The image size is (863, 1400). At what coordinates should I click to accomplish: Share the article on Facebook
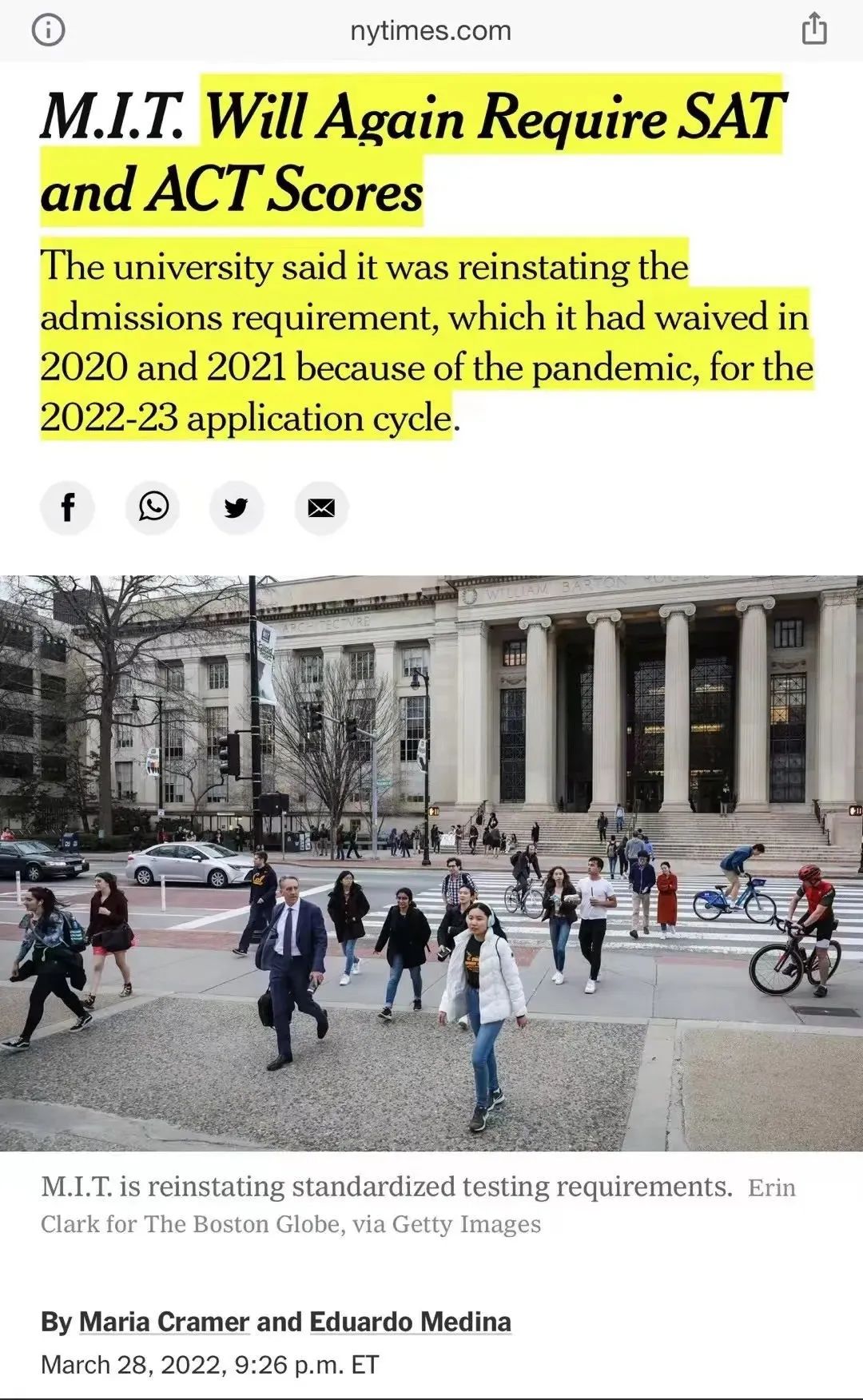pyautogui.click(x=68, y=507)
